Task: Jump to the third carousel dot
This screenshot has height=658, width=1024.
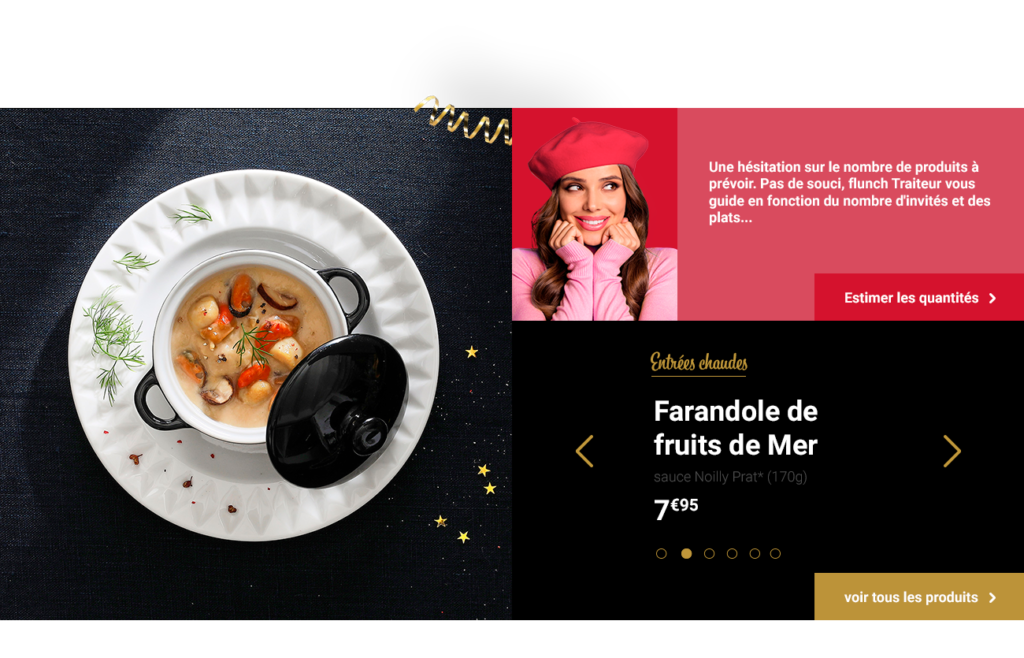Action: 709,554
